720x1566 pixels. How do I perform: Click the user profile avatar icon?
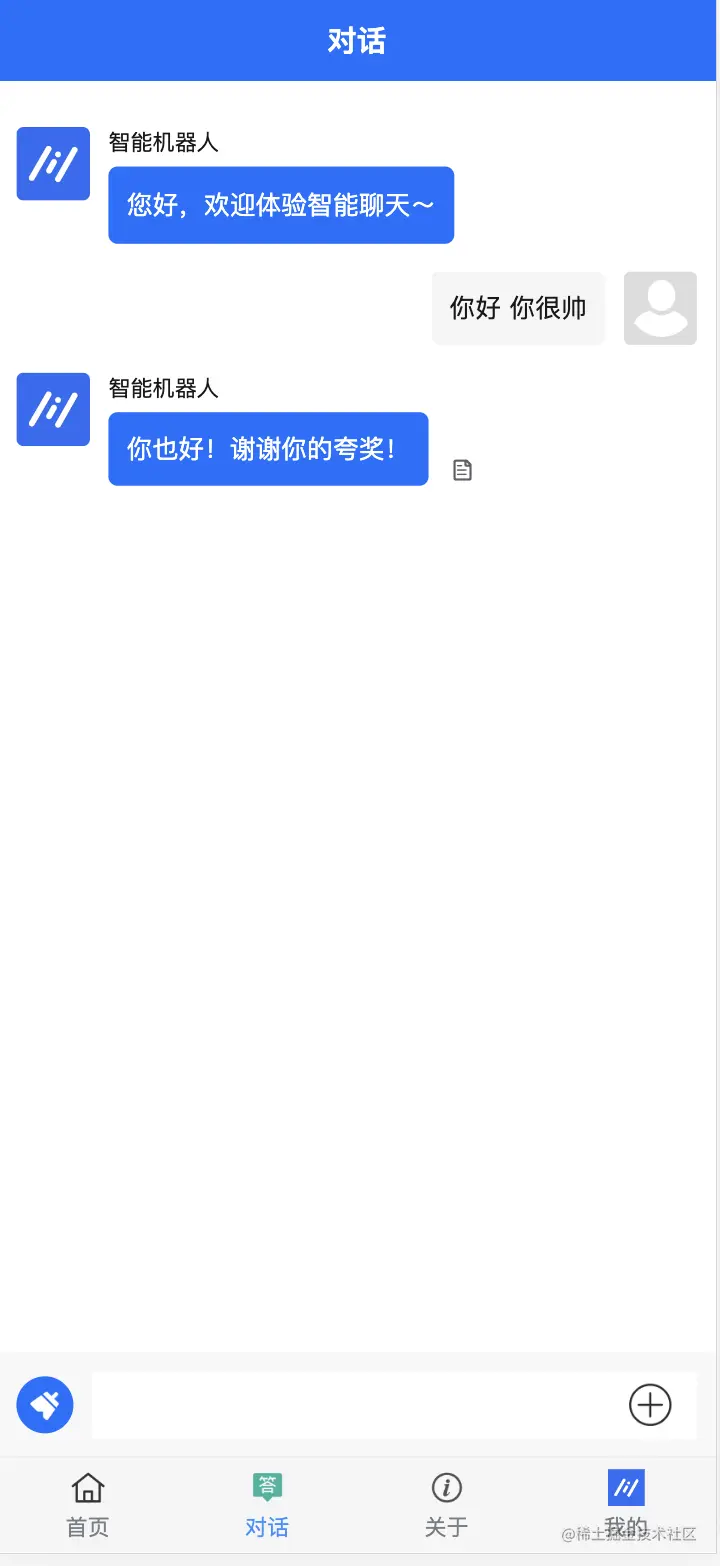point(660,308)
